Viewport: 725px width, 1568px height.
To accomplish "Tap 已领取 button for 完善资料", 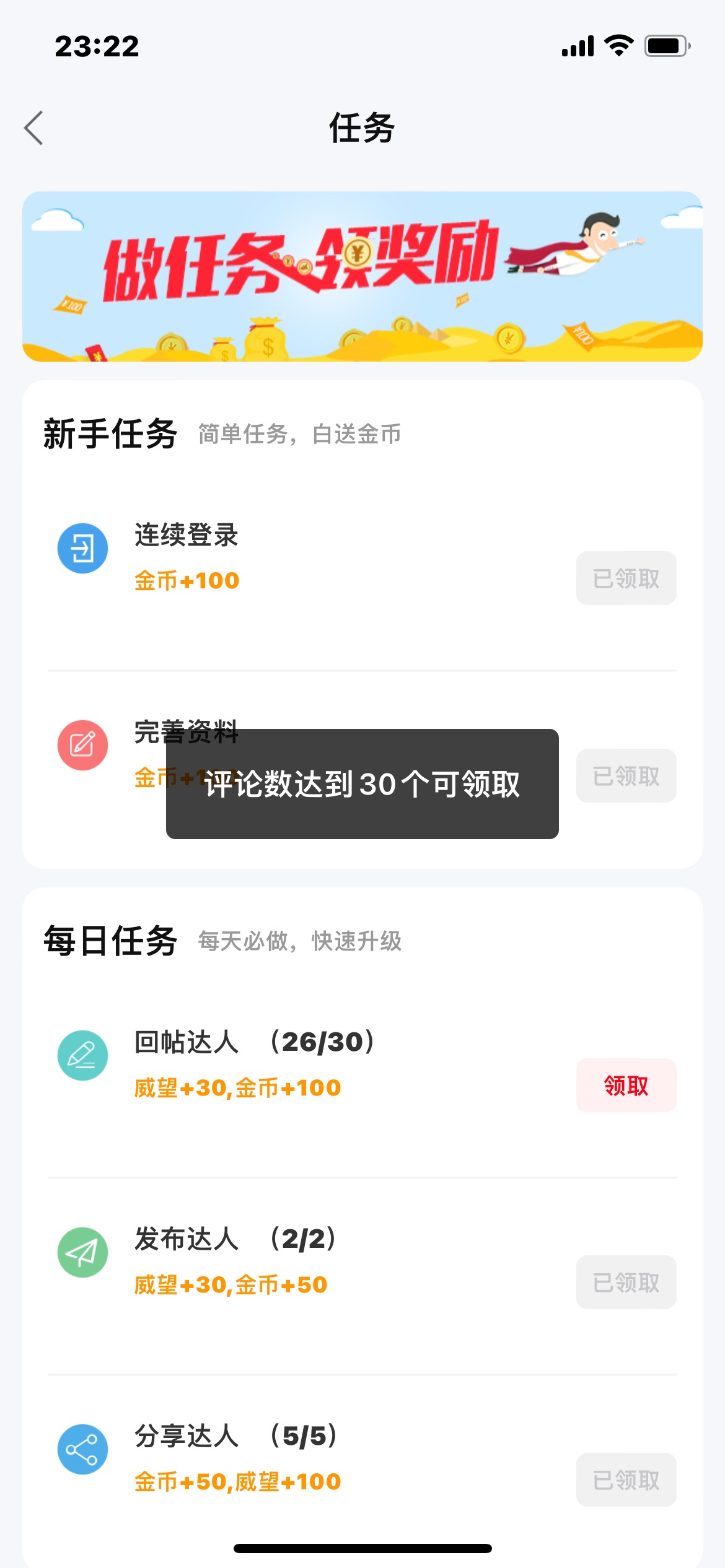I will tap(626, 775).
